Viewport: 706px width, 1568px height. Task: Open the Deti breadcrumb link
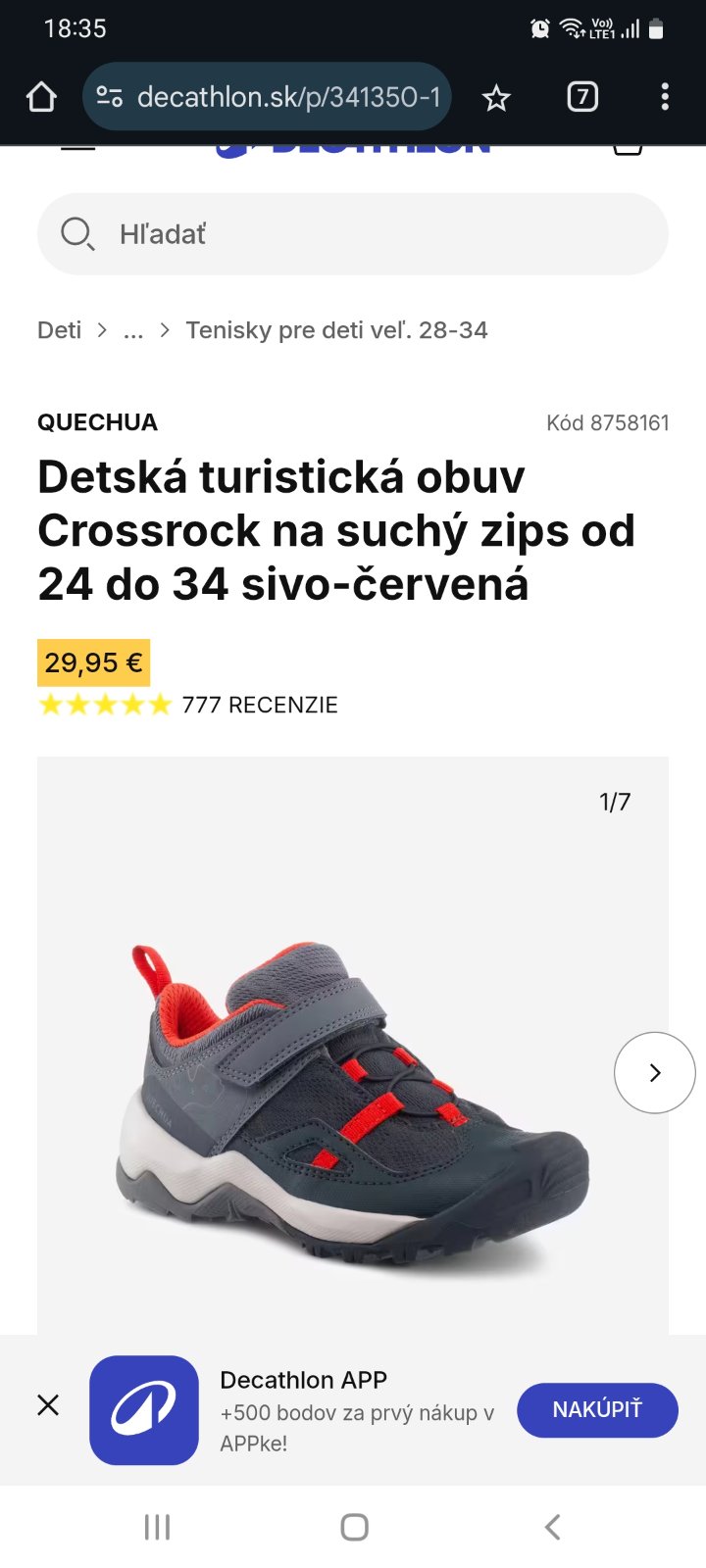59,330
